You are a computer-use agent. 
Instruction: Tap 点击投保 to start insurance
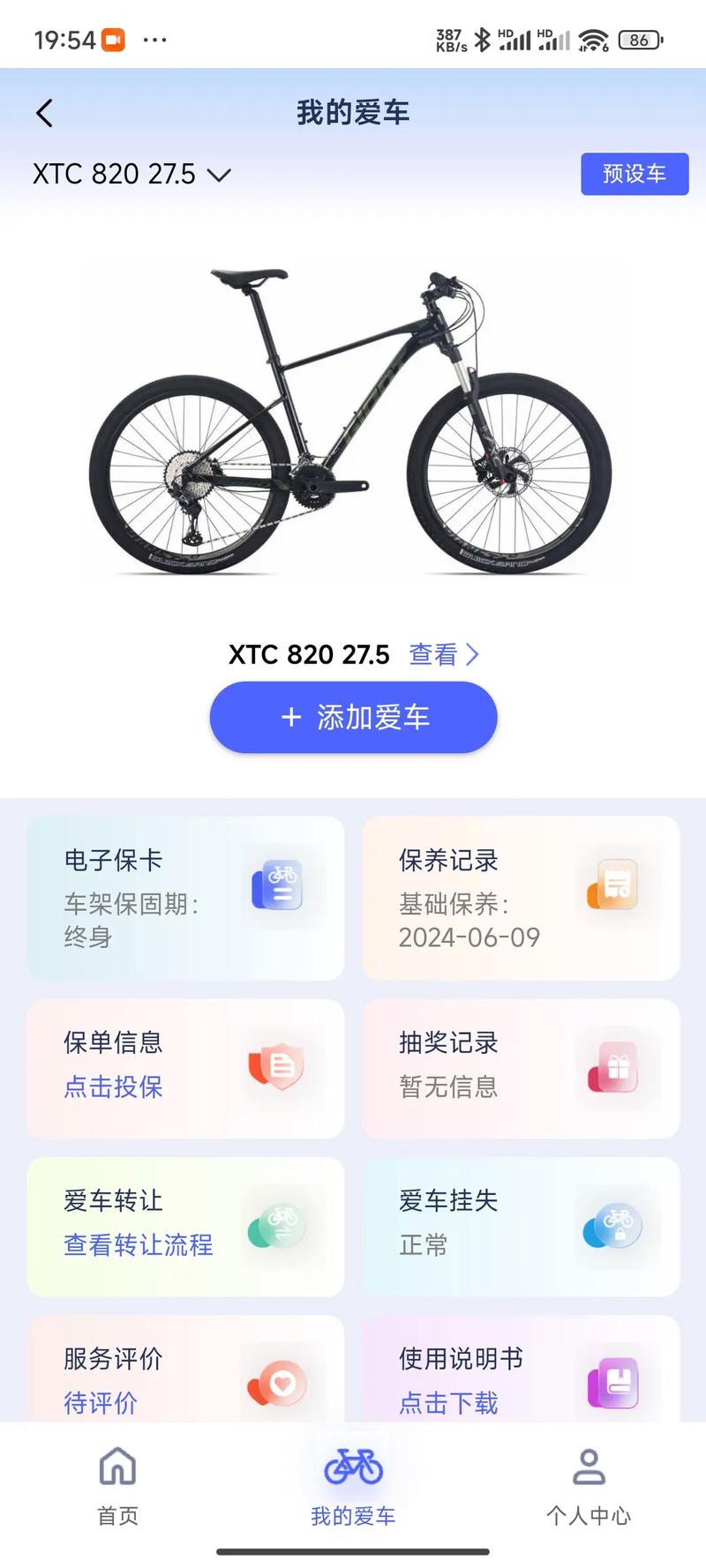click(x=112, y=1087)
